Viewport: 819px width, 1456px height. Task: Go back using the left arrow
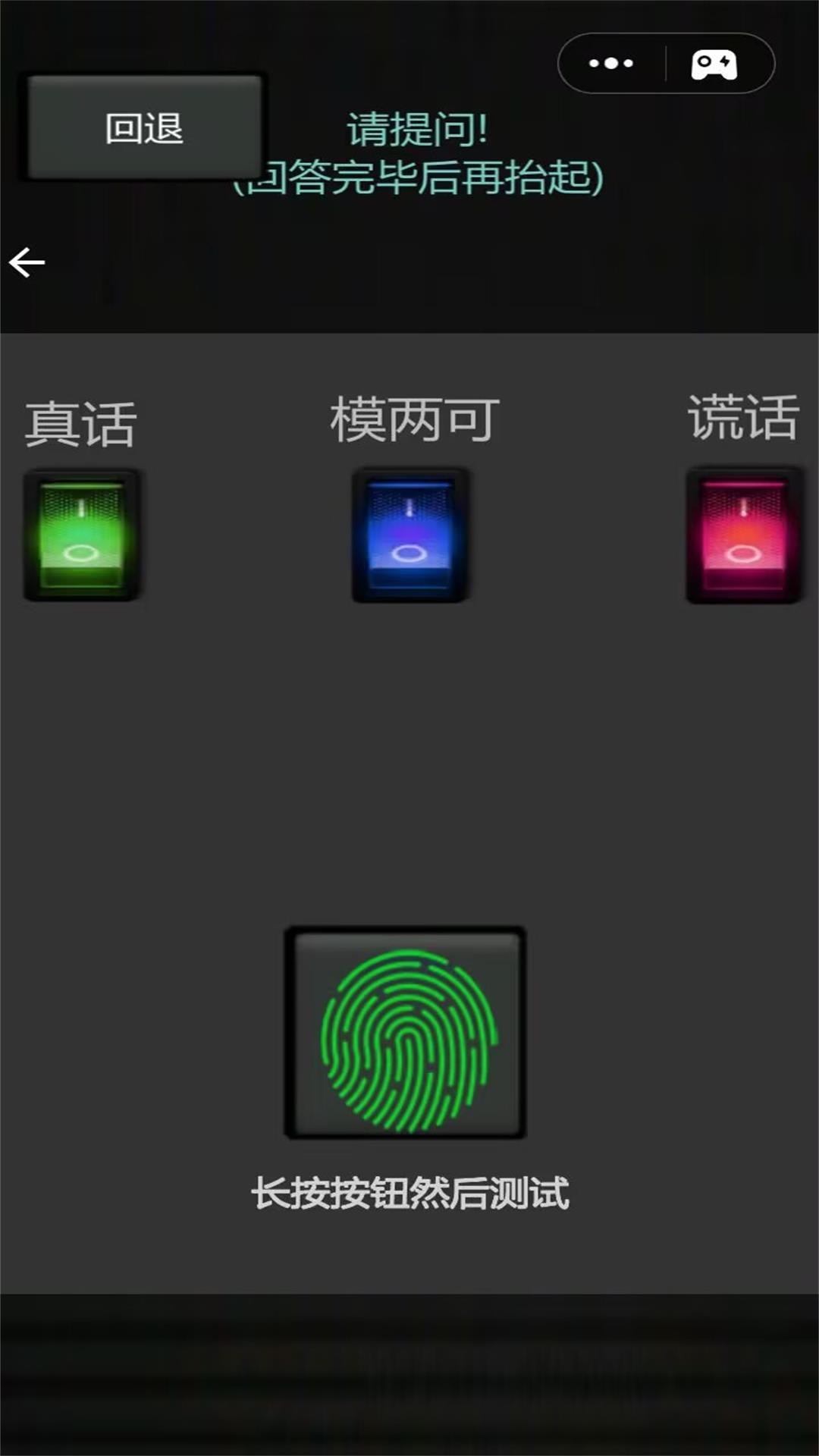pyautogui.click(x=27, y=262)
